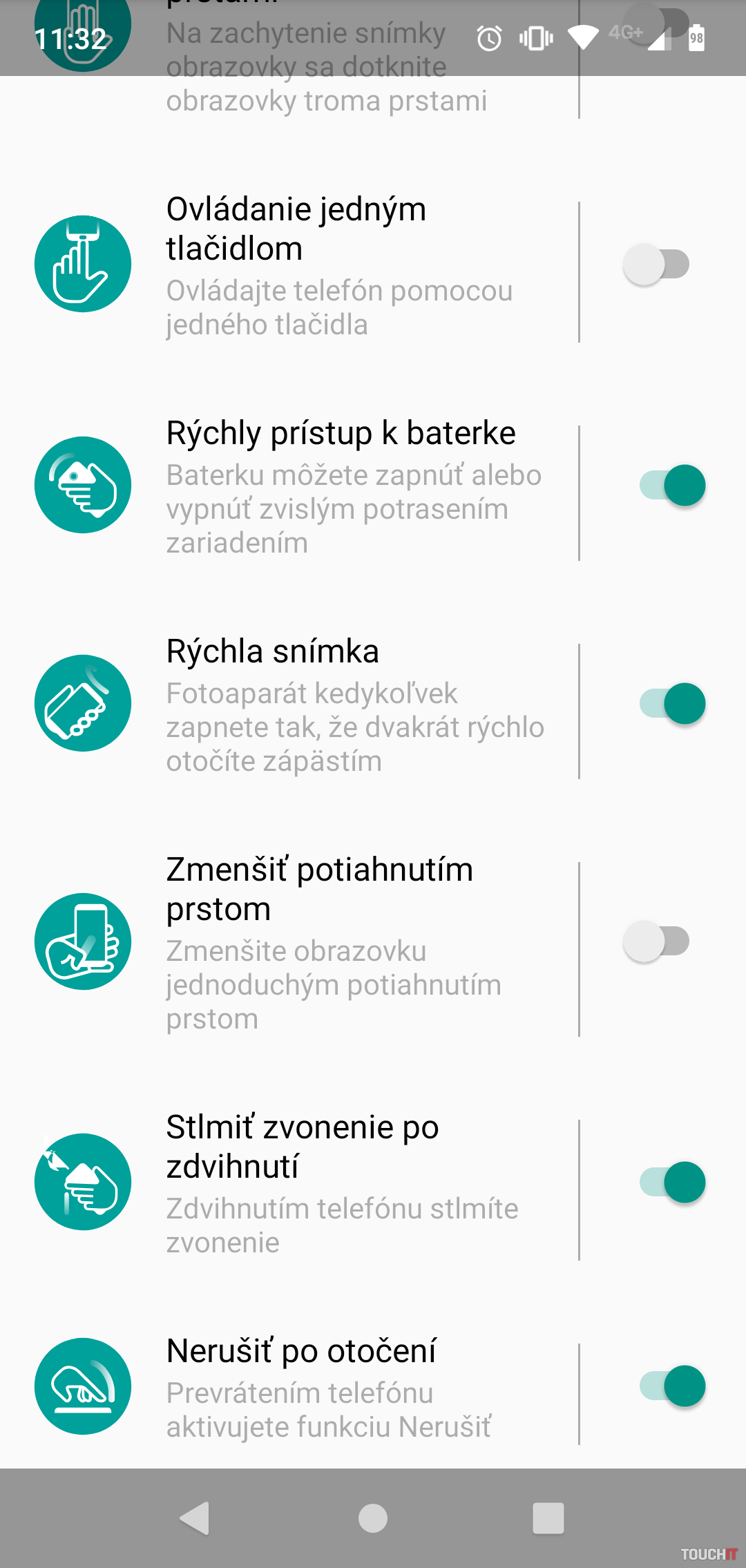
Task: Open the Nerušiť po otočení row
Action: click(332, 1386)
